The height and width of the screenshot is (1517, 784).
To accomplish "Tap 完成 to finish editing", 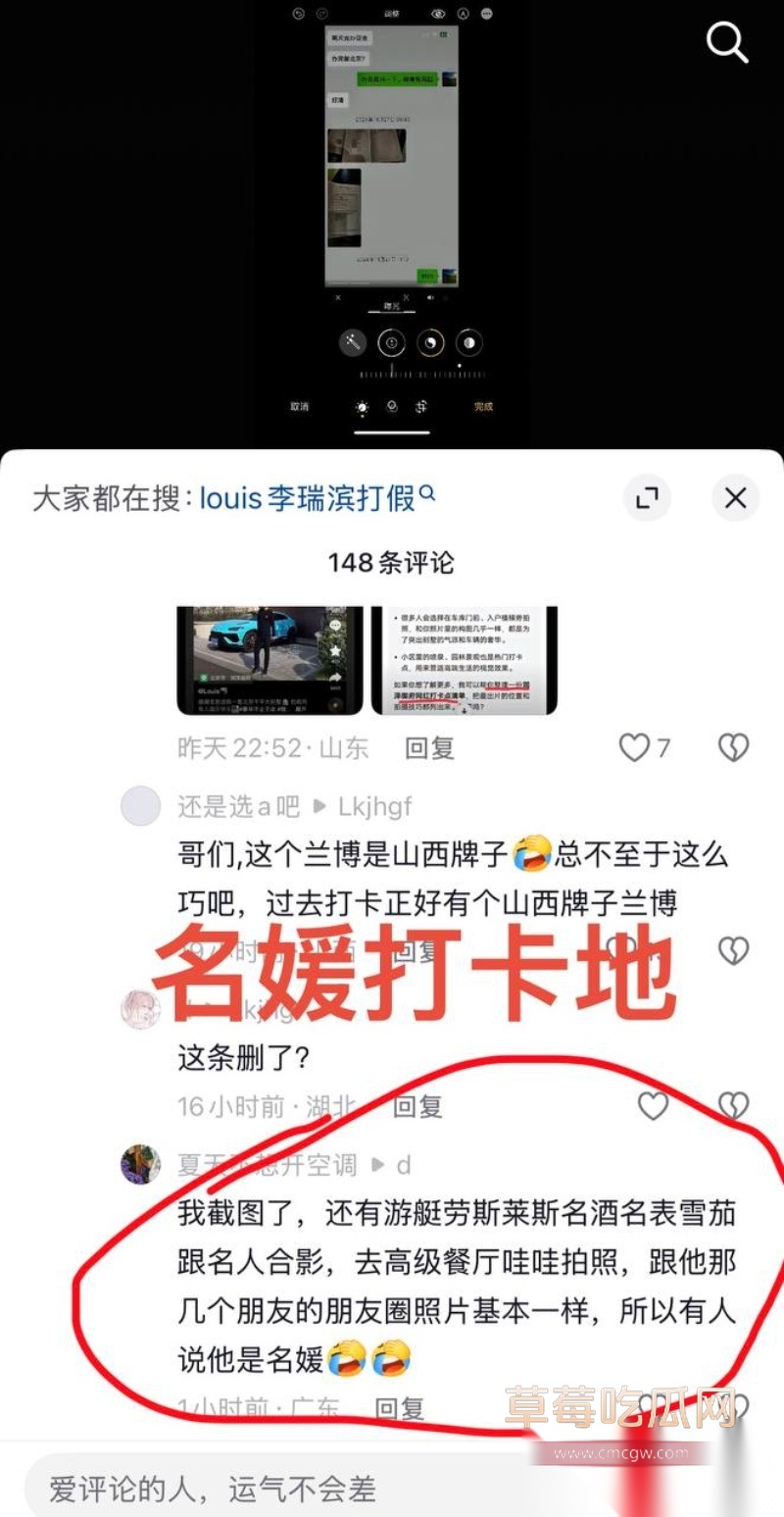I will point(483,406).
